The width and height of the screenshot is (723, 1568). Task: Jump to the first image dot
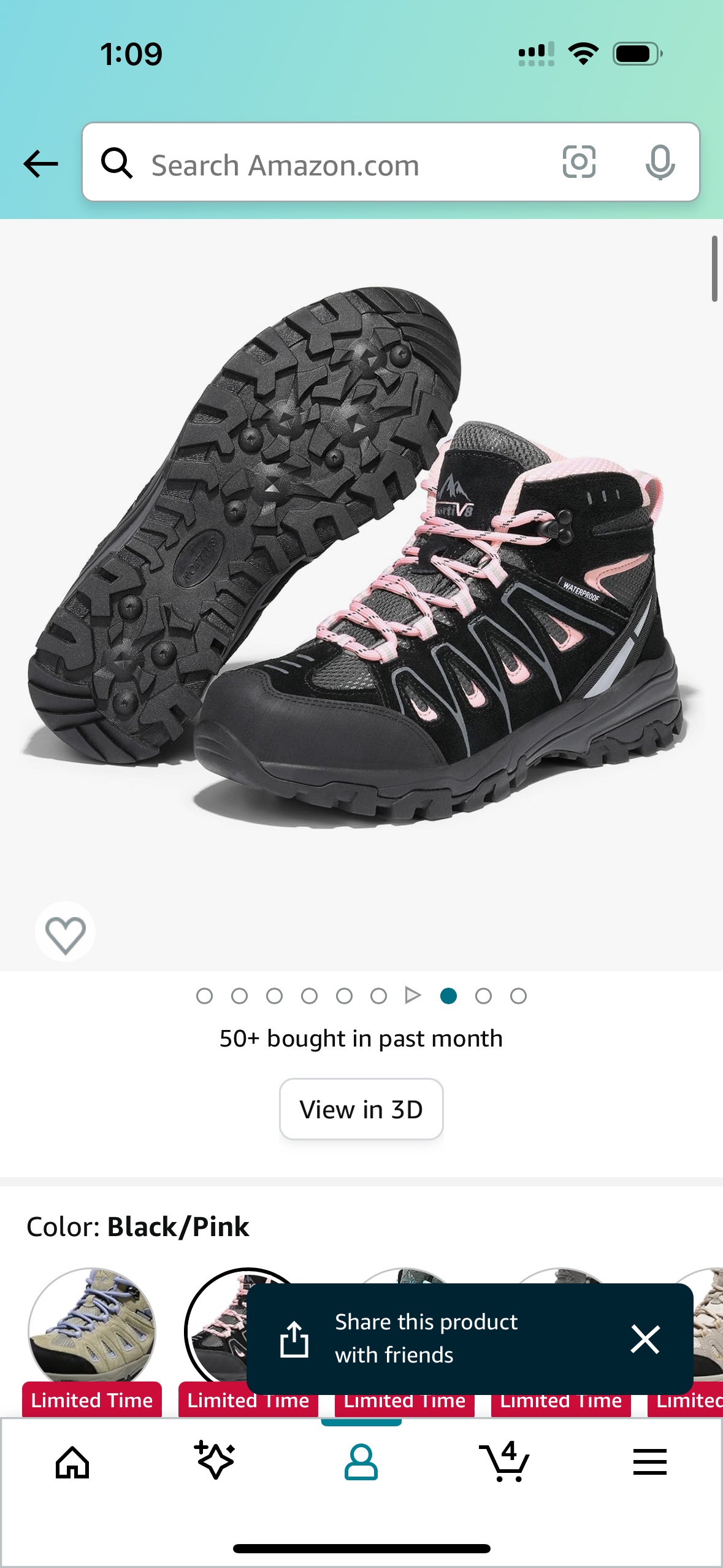coord(204,996)
